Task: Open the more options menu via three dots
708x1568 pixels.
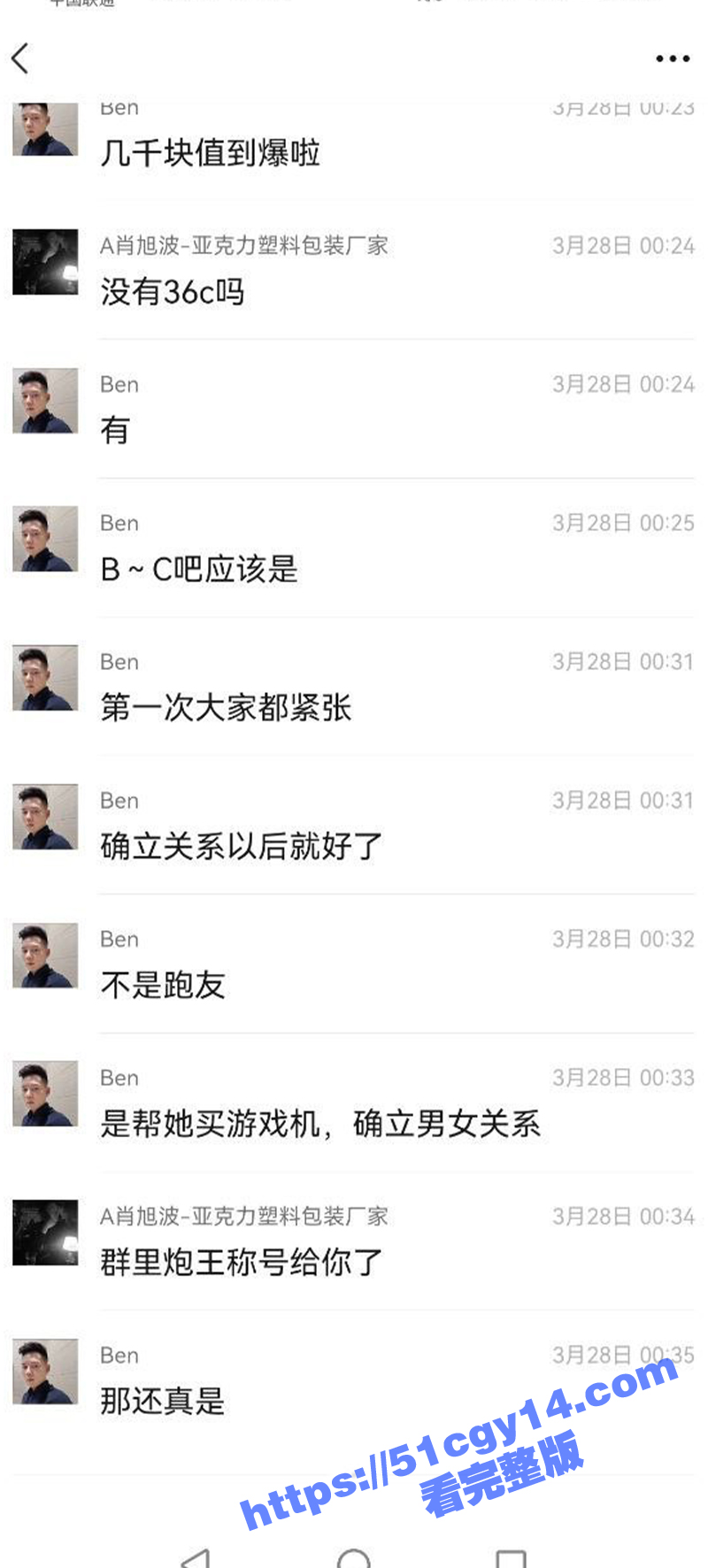Action: pyautogui.click(x=671, y=58)
